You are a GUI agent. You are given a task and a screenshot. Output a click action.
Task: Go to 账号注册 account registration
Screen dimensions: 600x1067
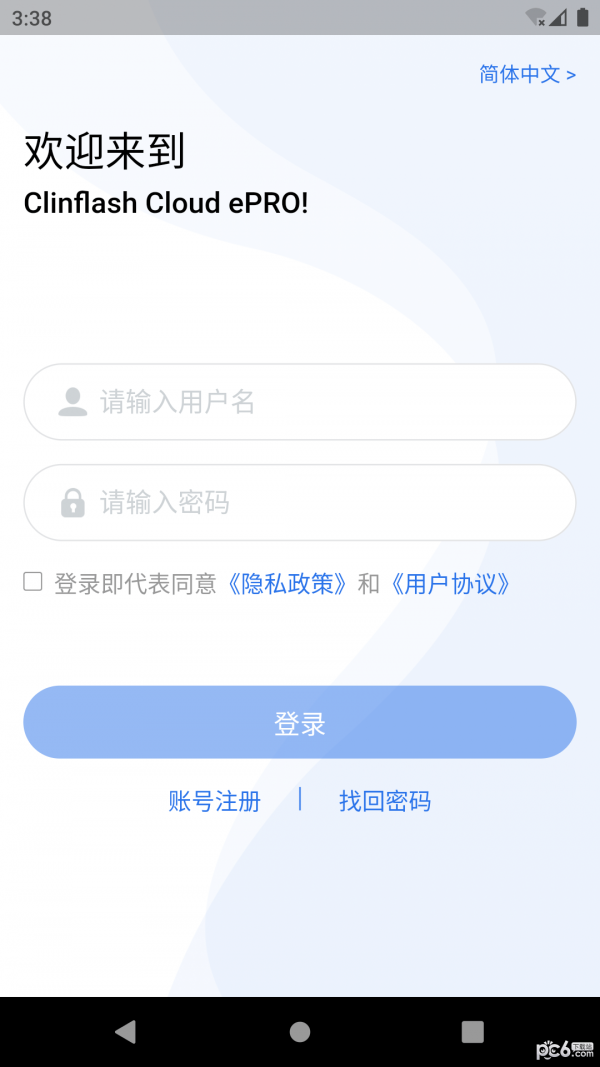(214, 801)
